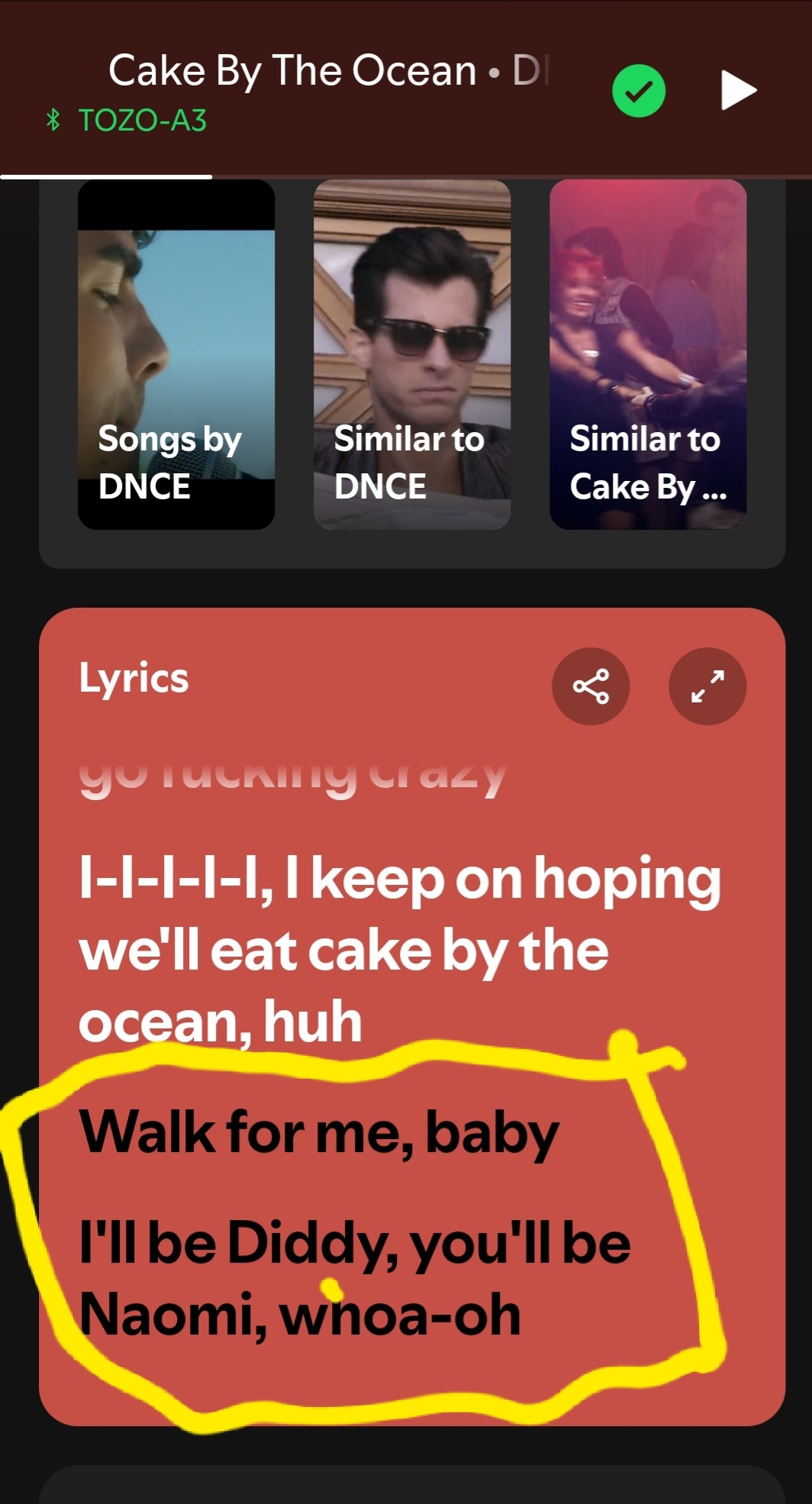Open the TOZO-A3 device connection
This screenshot has height=1504, width=812.
127,121
